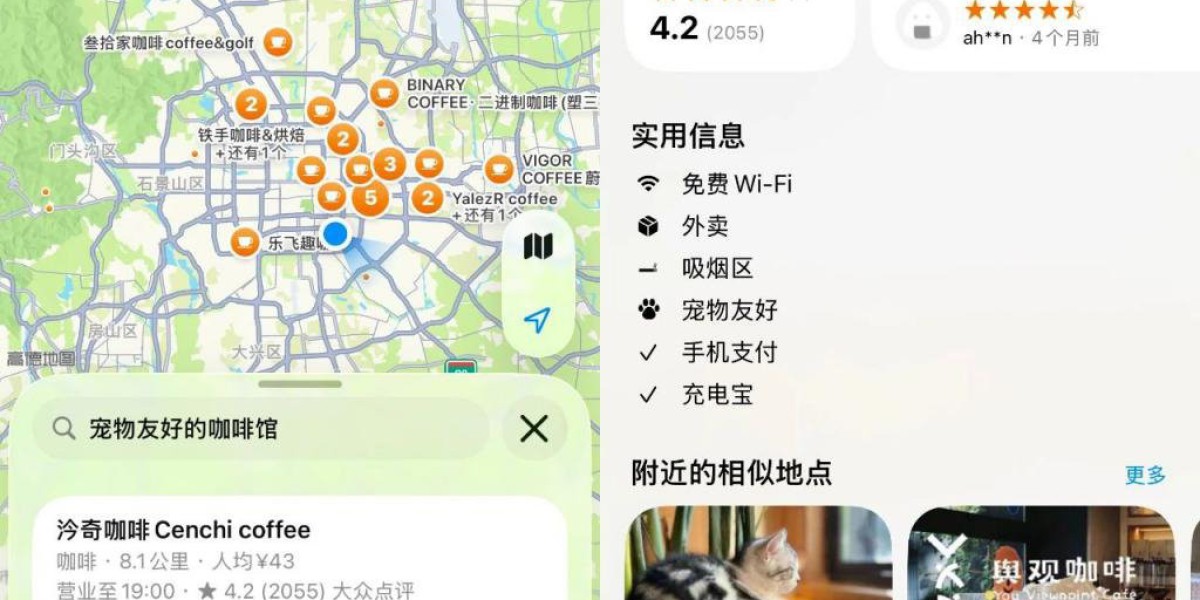Select the YalezR coffee cluster pin

click(427, 198)
